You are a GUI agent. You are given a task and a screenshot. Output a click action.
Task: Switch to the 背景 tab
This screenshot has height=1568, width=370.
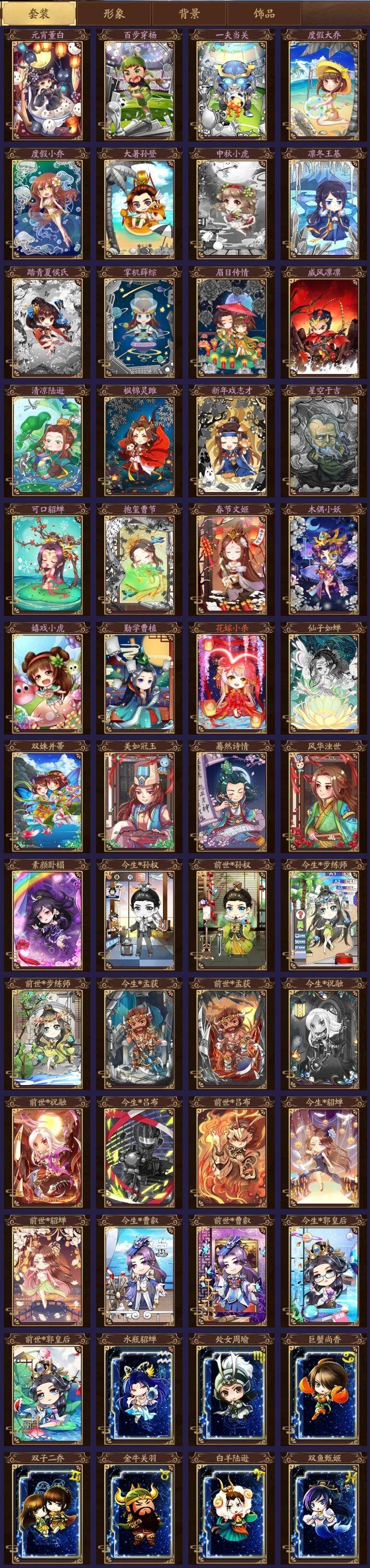[189, 13]
